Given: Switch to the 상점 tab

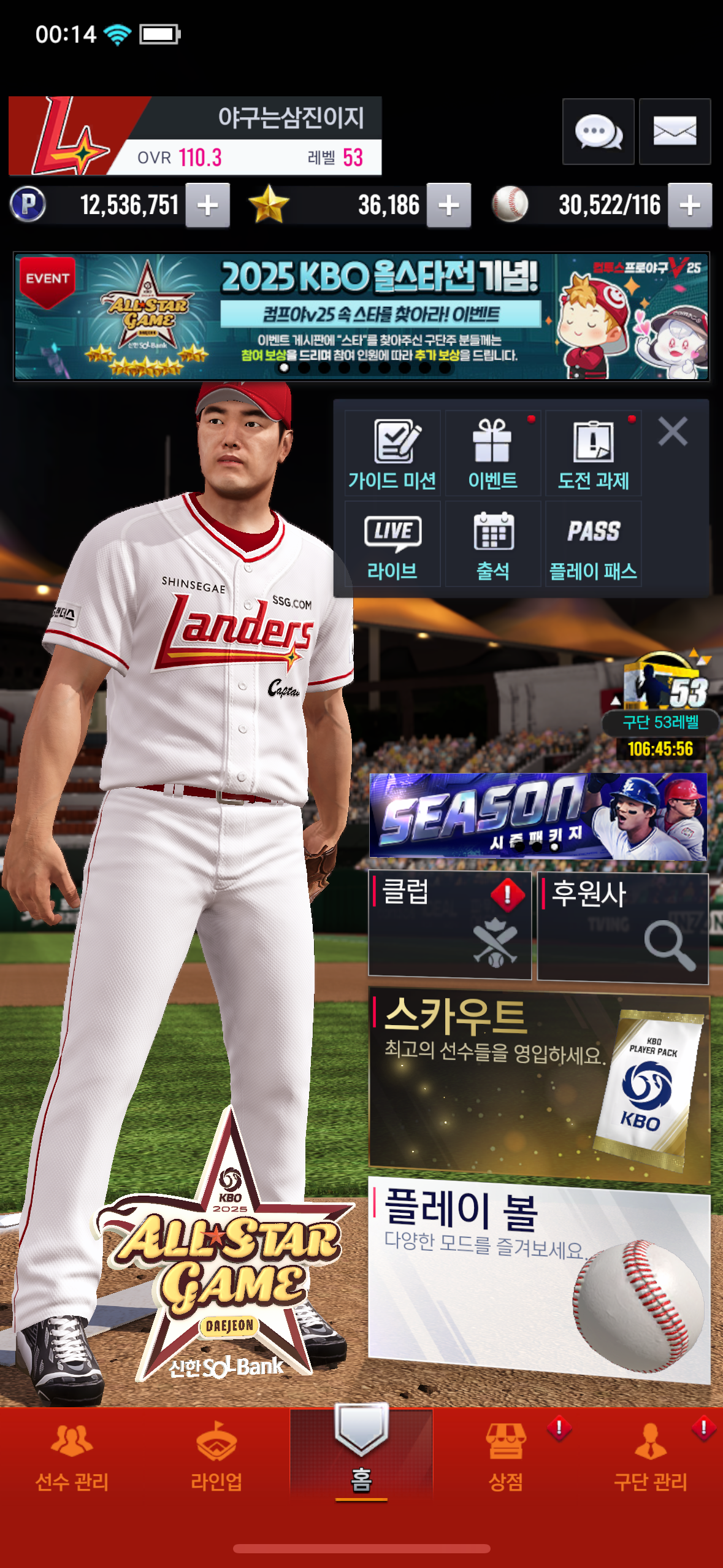Looking at the screenshot, I should [x=506, y=1458].
